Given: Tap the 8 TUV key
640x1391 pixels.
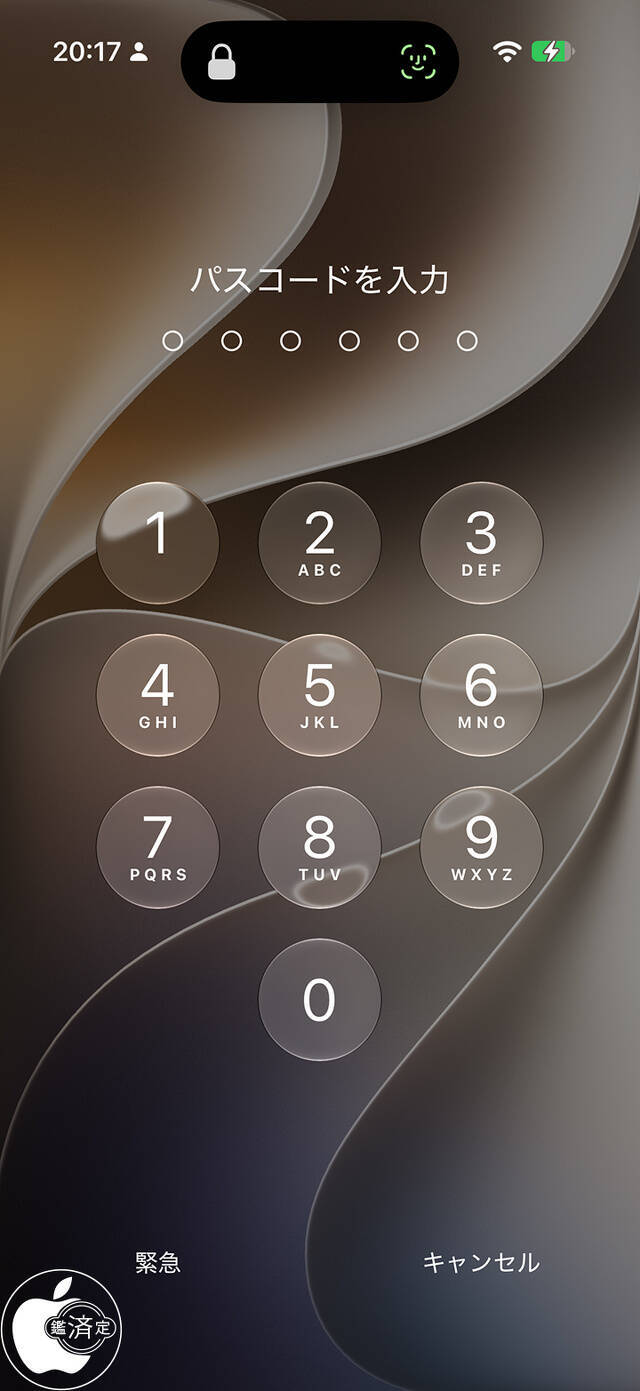Looking at the screenshot, I should pyautogui.click(x=319, y=847).
